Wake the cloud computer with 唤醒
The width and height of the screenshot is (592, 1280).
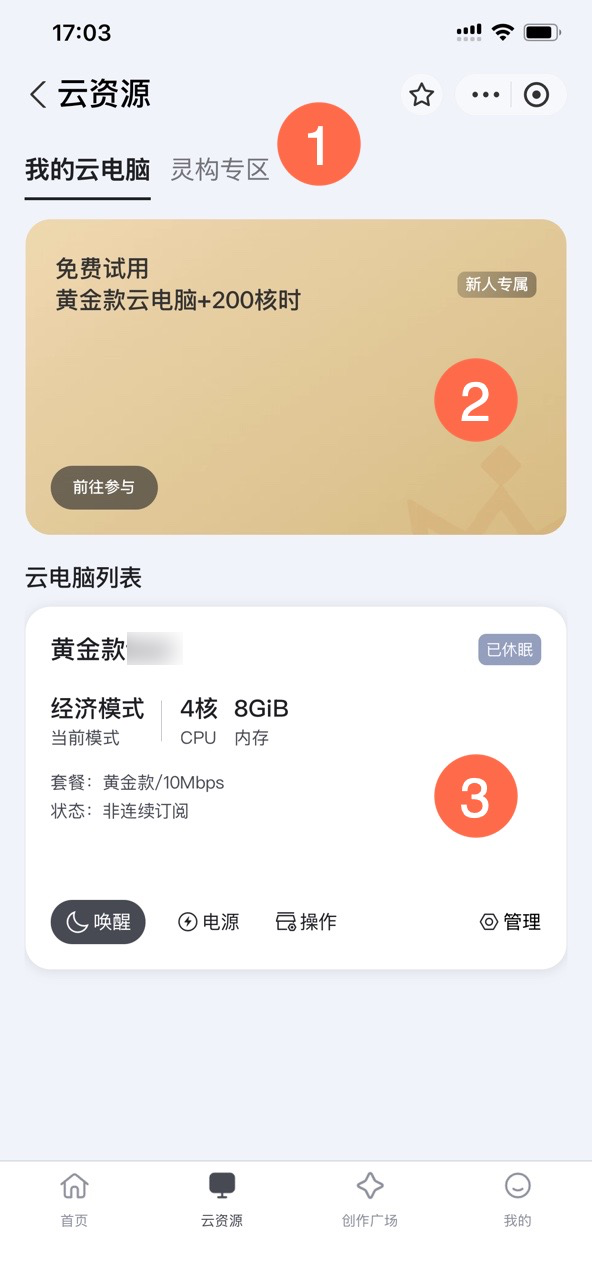point(98,922)
